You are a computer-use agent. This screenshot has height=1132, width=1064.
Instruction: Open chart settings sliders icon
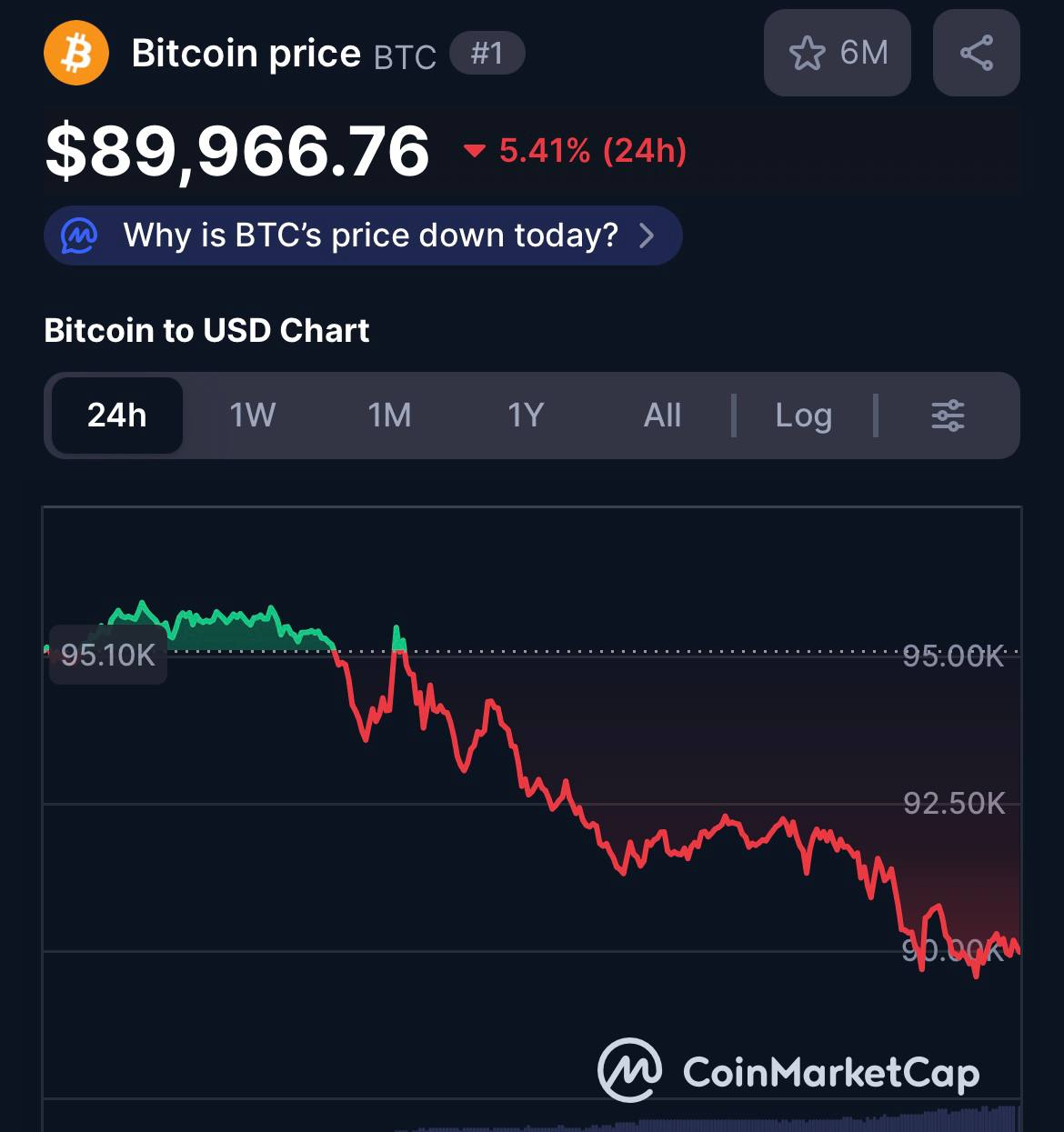click(948, 416)
